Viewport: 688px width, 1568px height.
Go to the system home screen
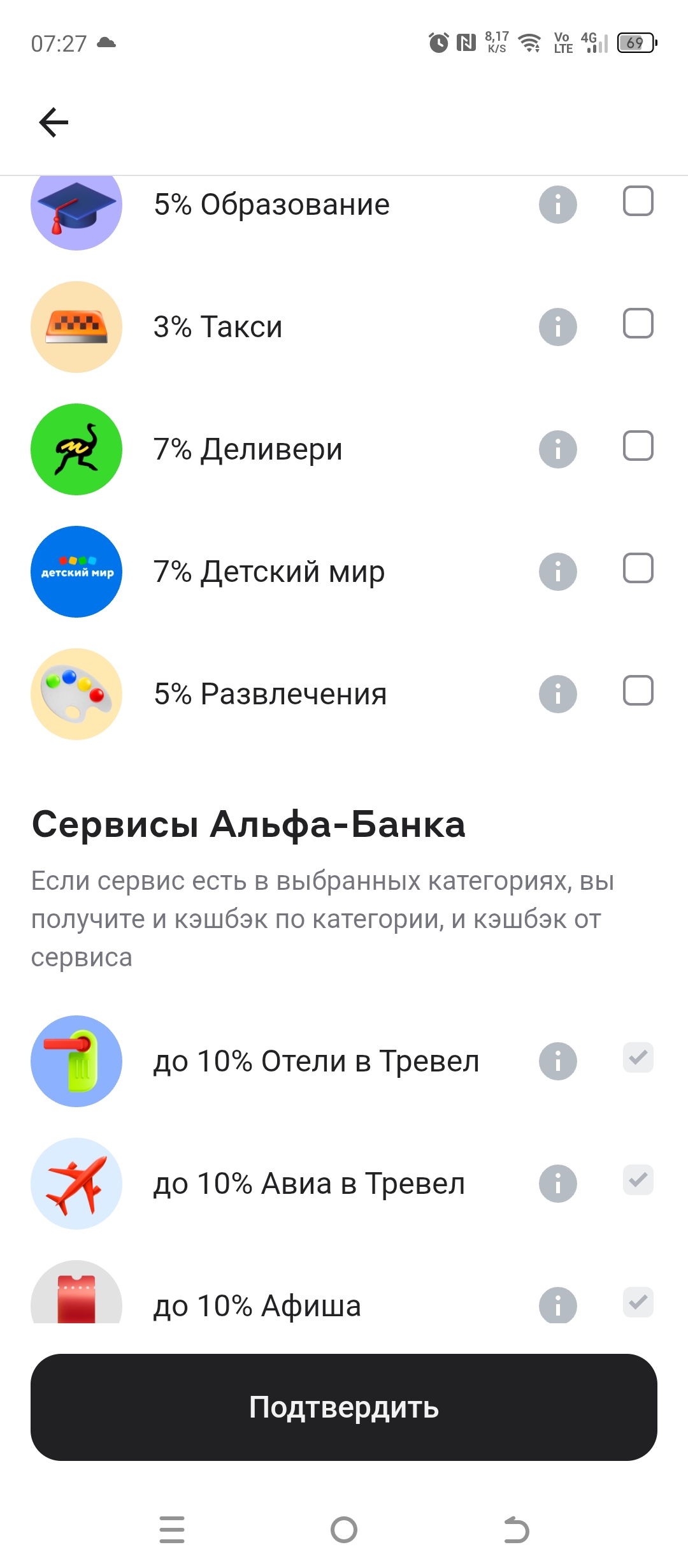pyautogui.click(x=344, y=1530)
